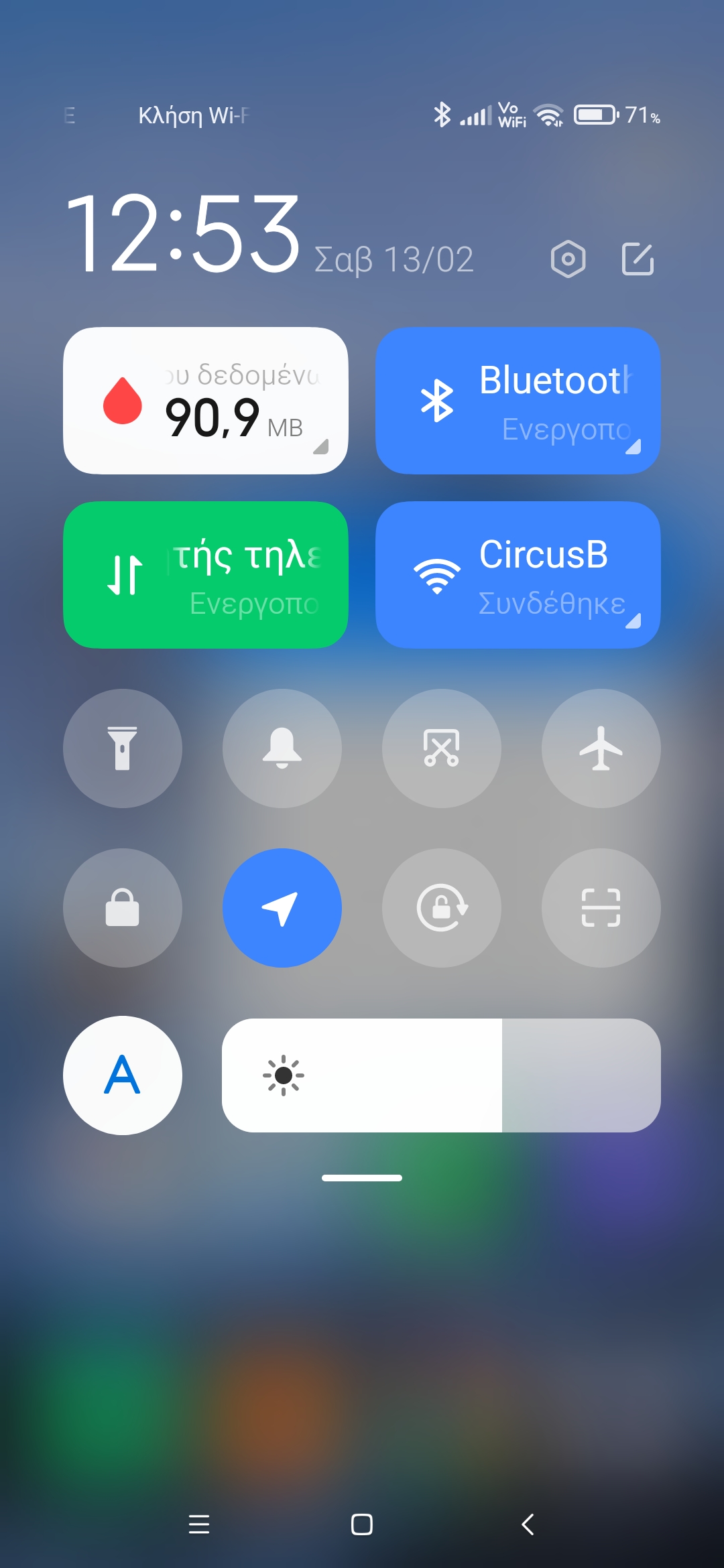
Task: Go back using the navigation bar
Action: (528, 1524)
